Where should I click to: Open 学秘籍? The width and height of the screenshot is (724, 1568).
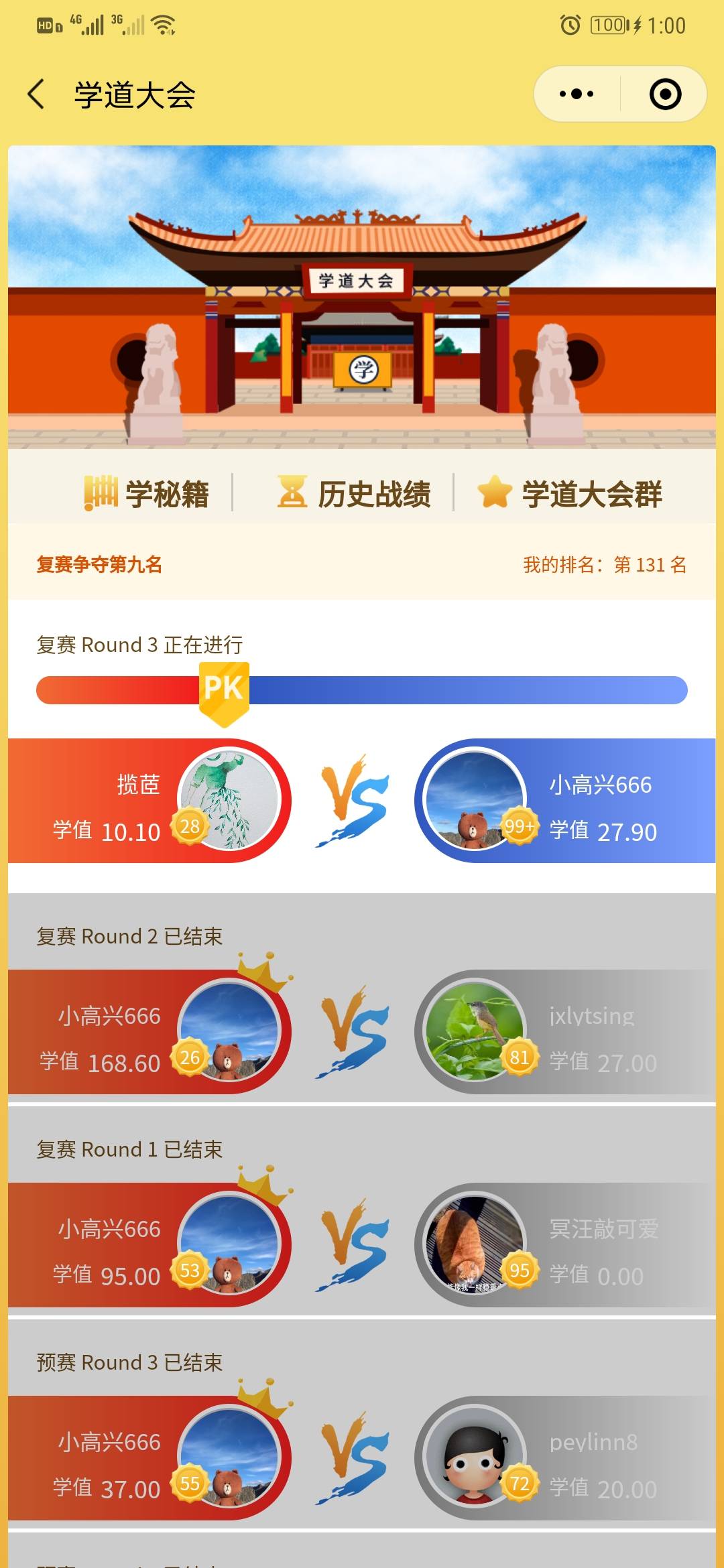[x=146, y=494]
